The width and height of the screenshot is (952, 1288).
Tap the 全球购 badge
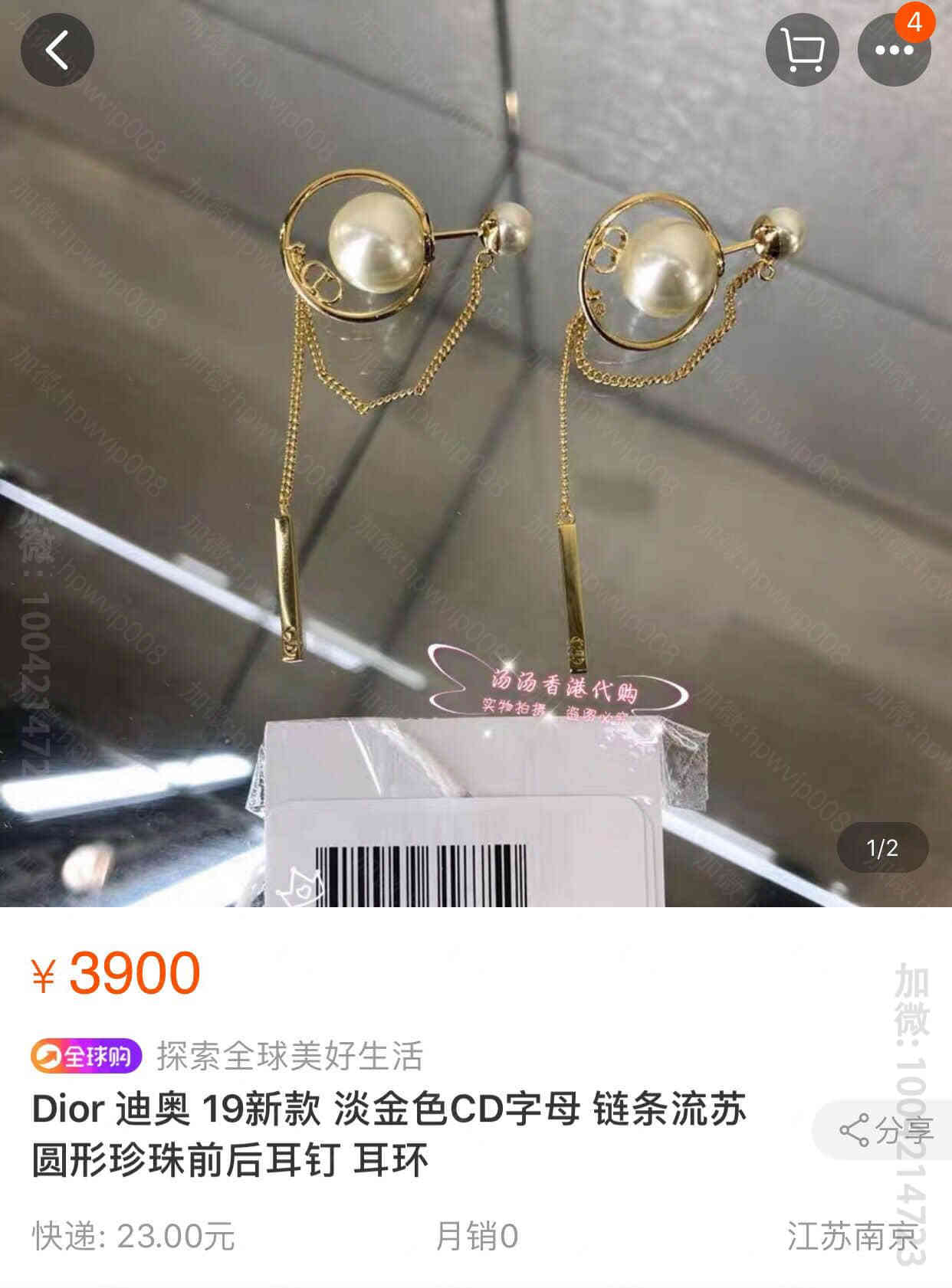tap(86, 1056)
